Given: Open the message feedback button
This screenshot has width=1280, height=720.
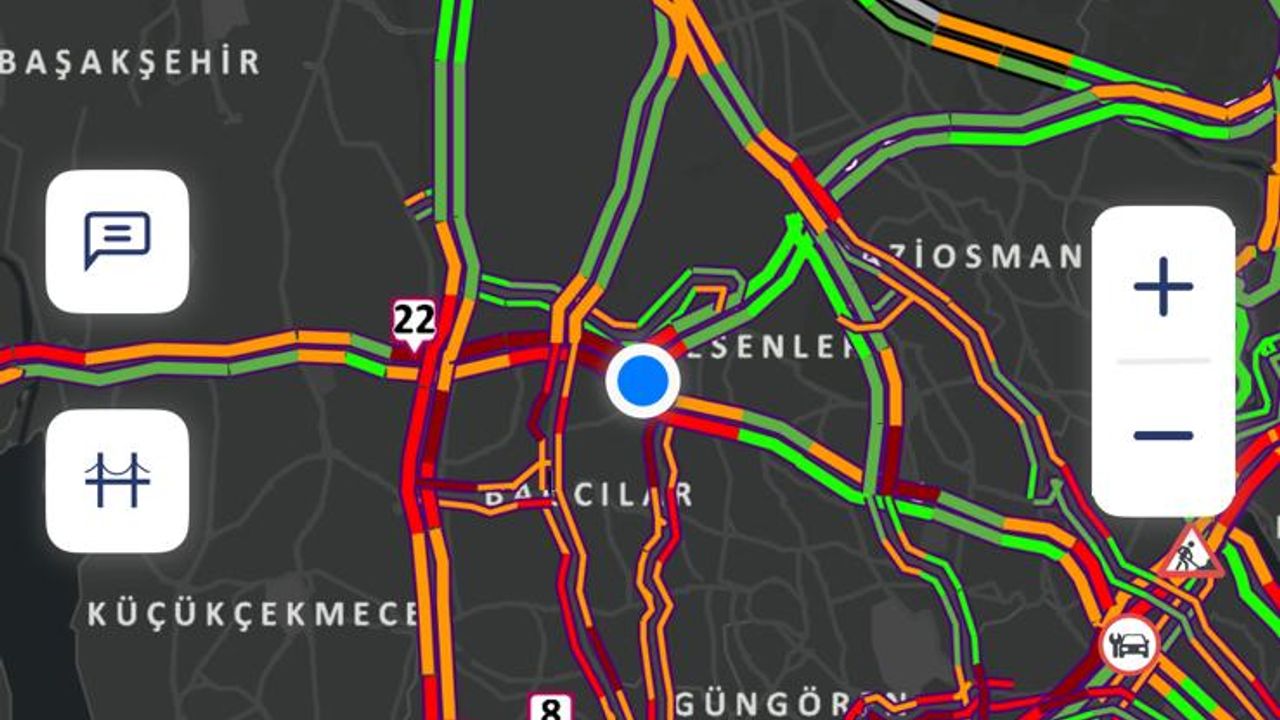Looking at the screenshot, I should (117, 241).
